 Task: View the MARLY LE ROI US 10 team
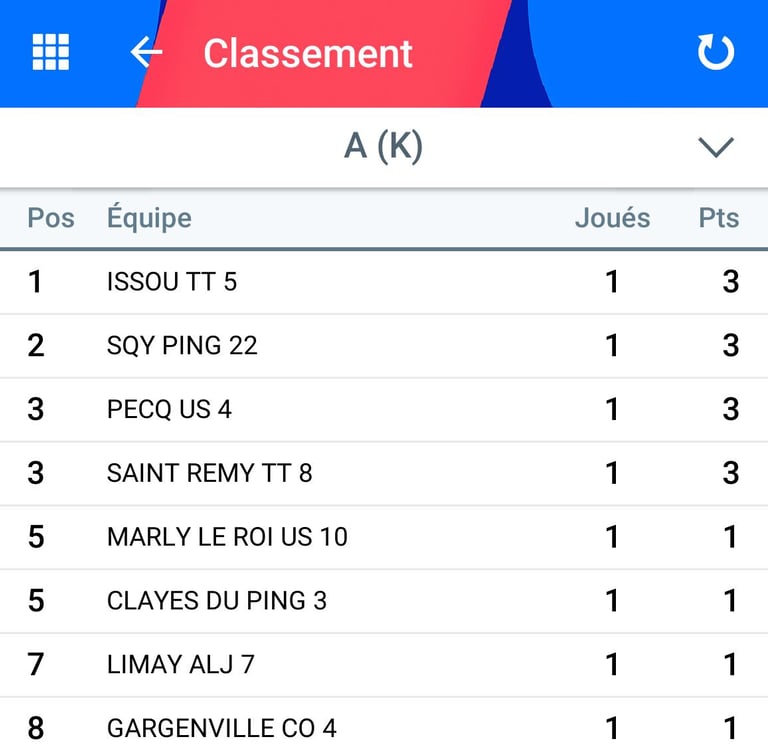tap(384, 537)
